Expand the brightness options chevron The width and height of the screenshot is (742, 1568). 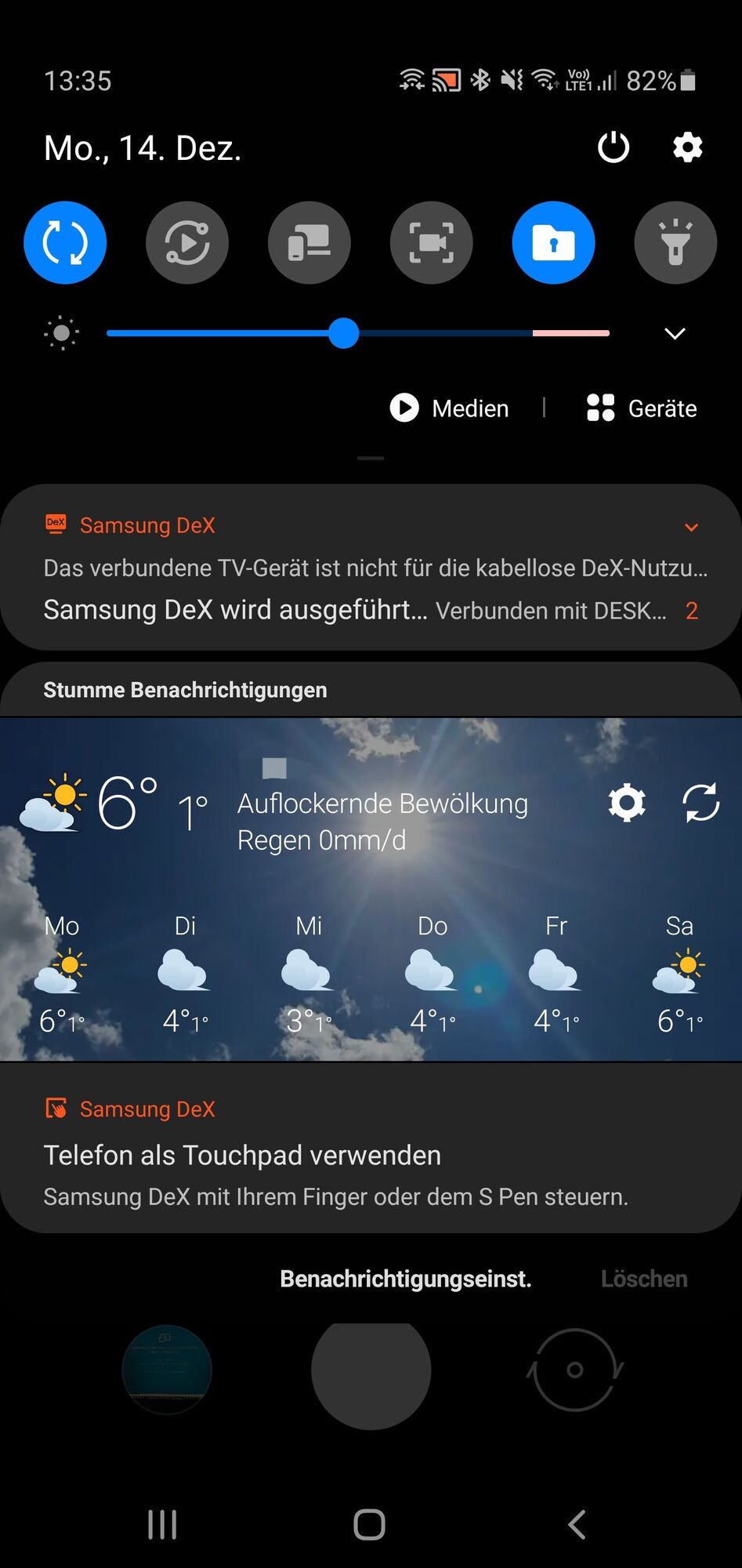(675, 334)
